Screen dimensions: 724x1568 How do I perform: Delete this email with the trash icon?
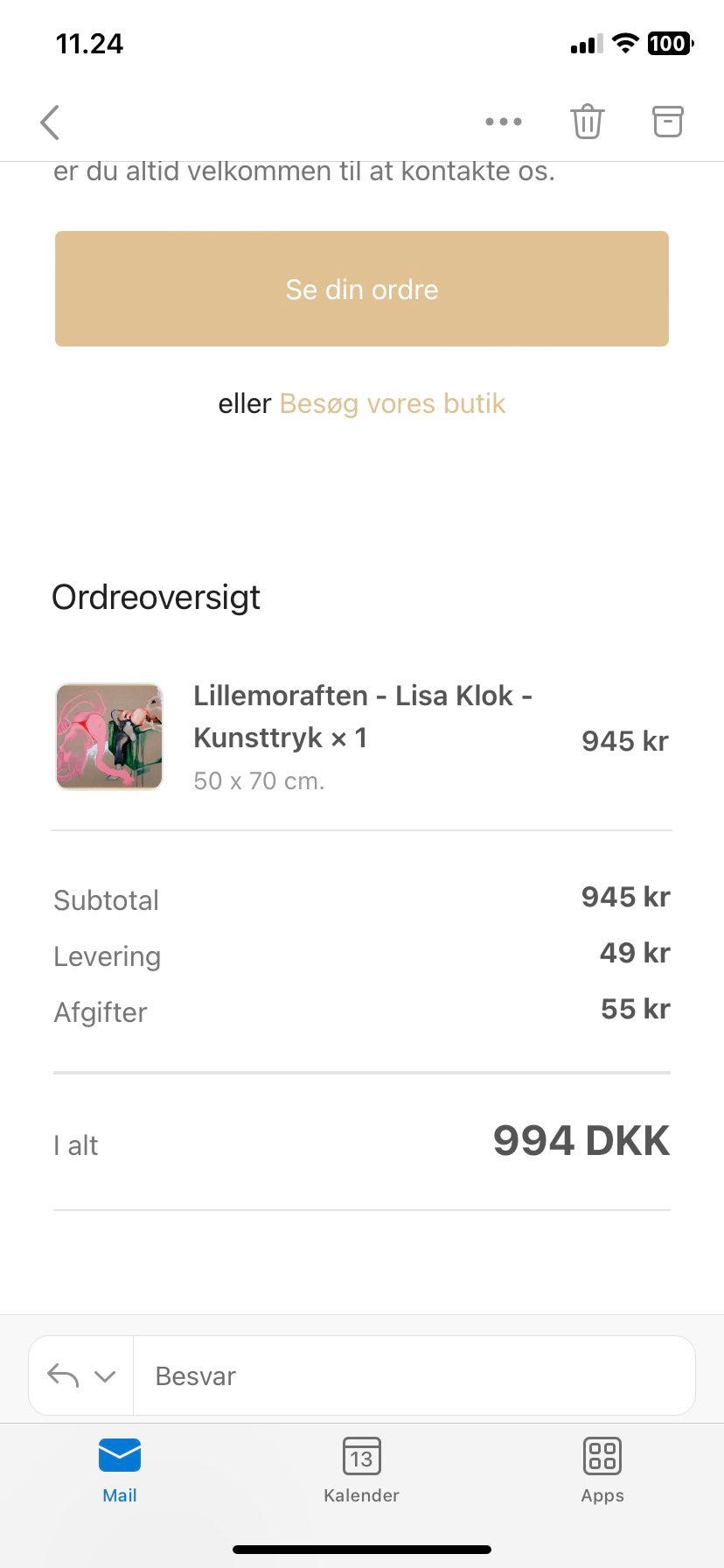(588, 122)
